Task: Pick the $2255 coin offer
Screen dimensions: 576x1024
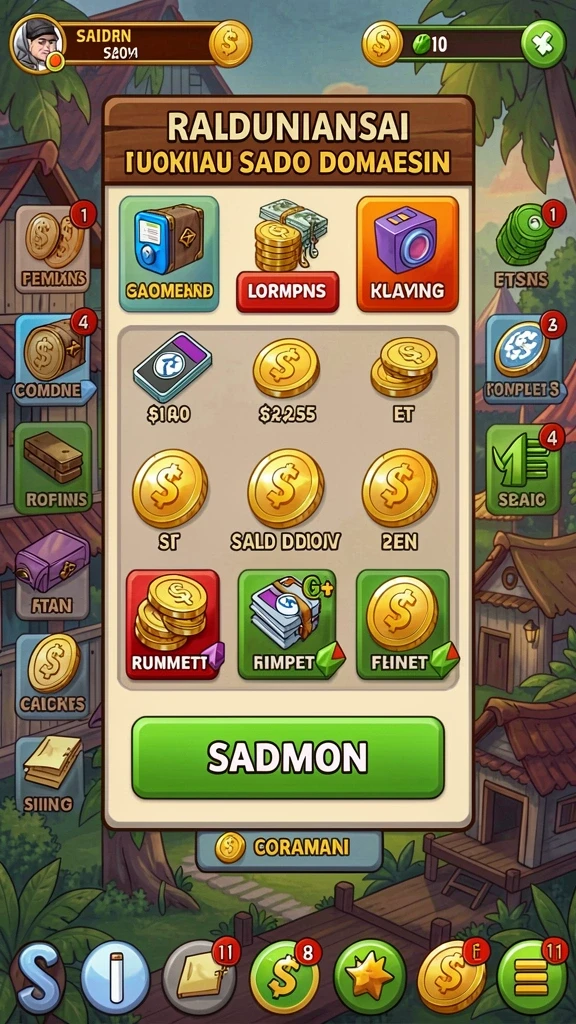Action: (287, 381)
